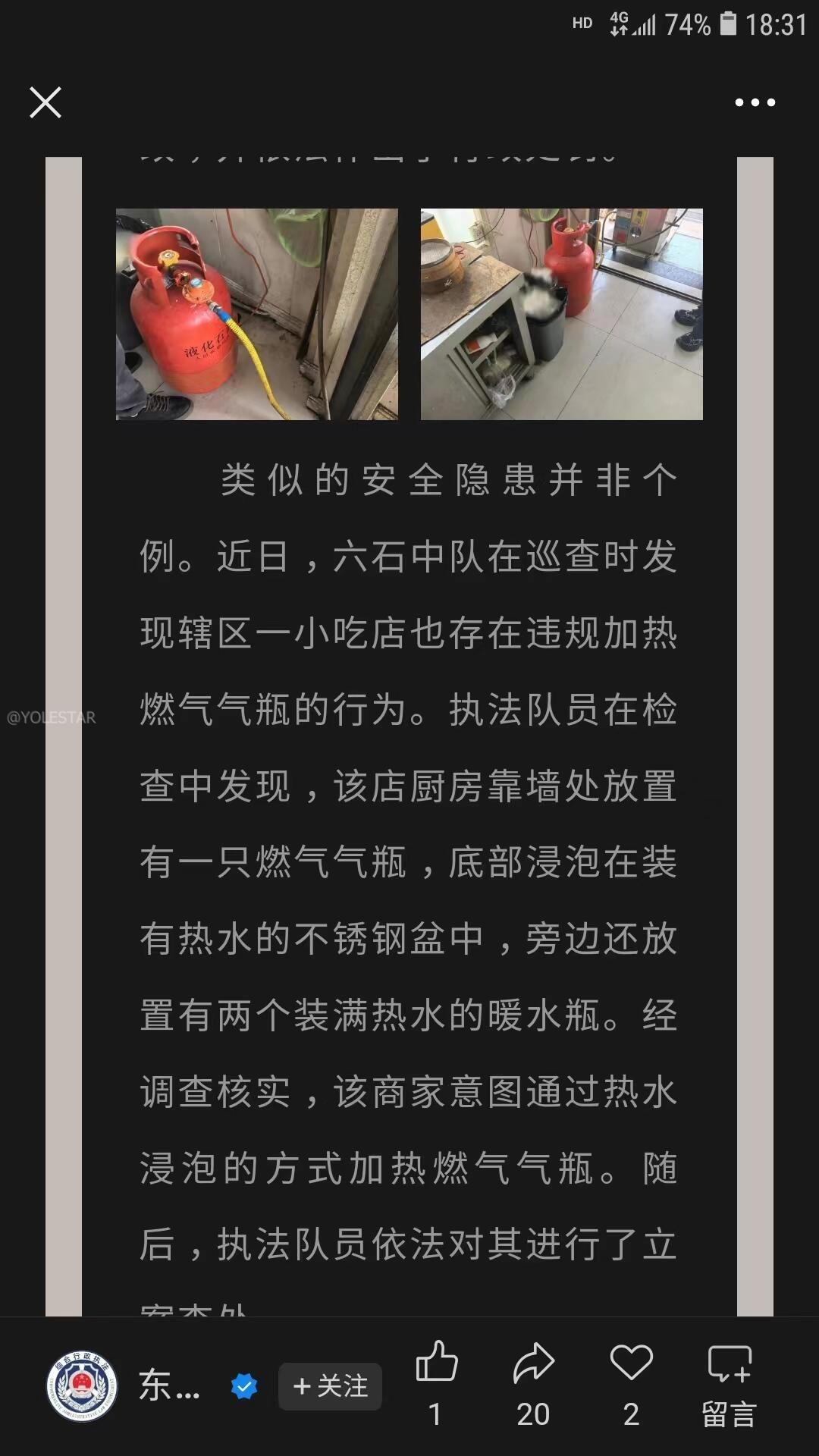Follow the account with +关注 button

[x=330, y=1386]
